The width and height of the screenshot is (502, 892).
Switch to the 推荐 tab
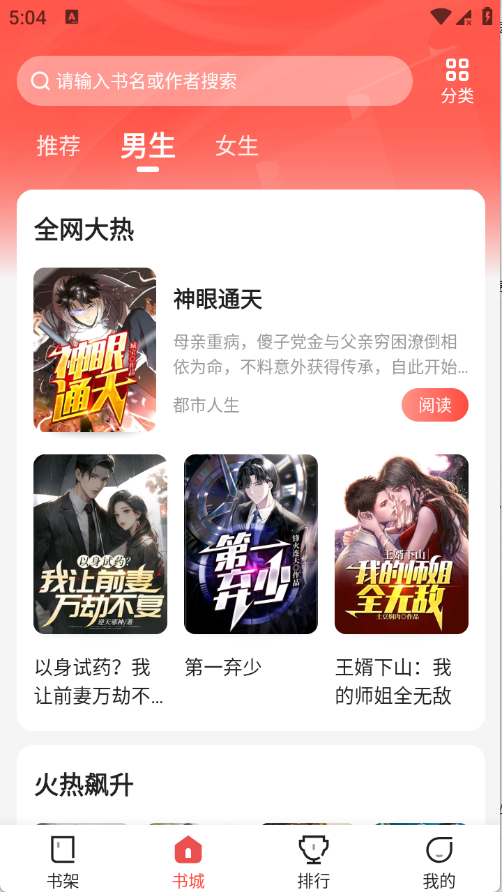pos(58,146)
